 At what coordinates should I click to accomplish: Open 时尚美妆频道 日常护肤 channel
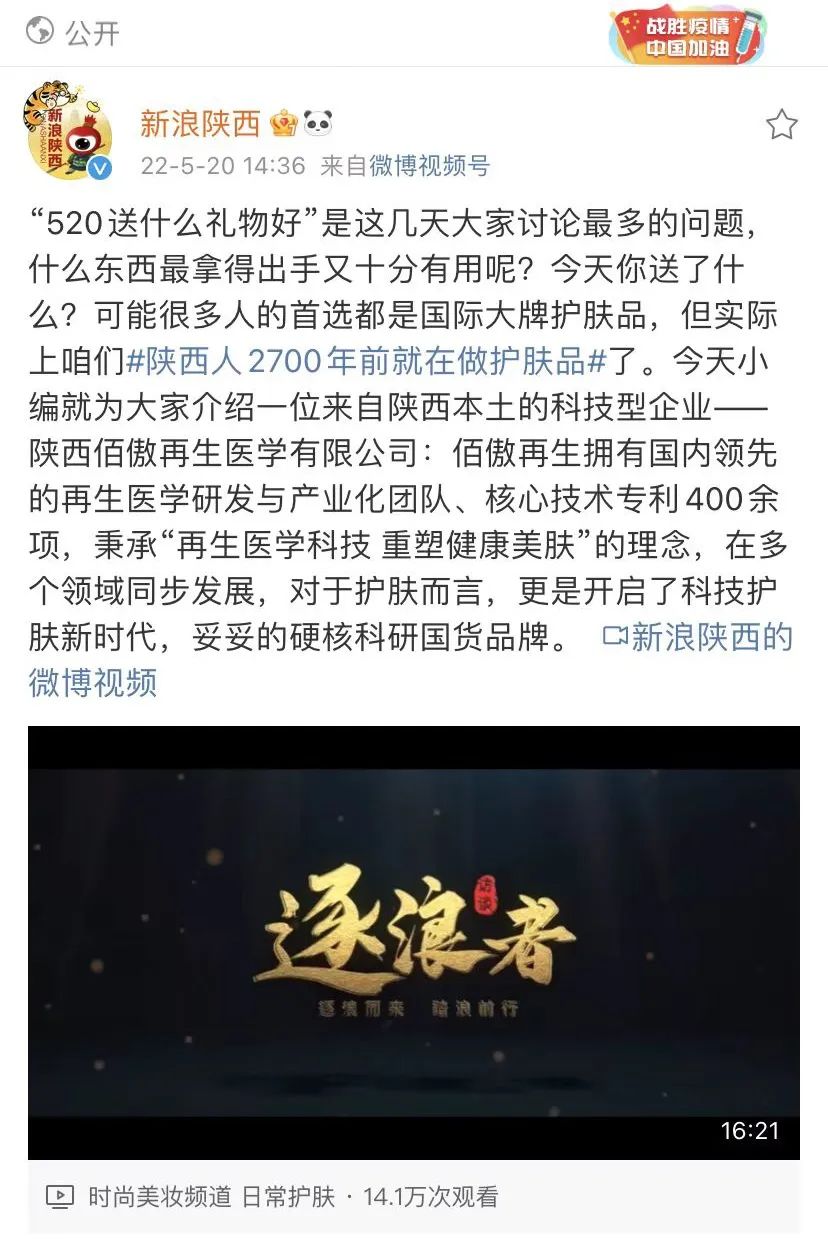(x=211, y=1197)
